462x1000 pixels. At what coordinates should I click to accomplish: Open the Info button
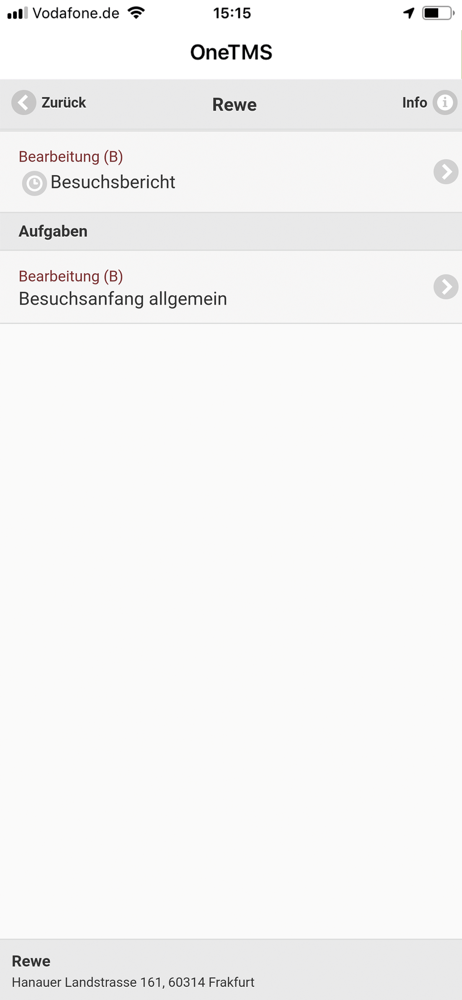tap(429, 103)
